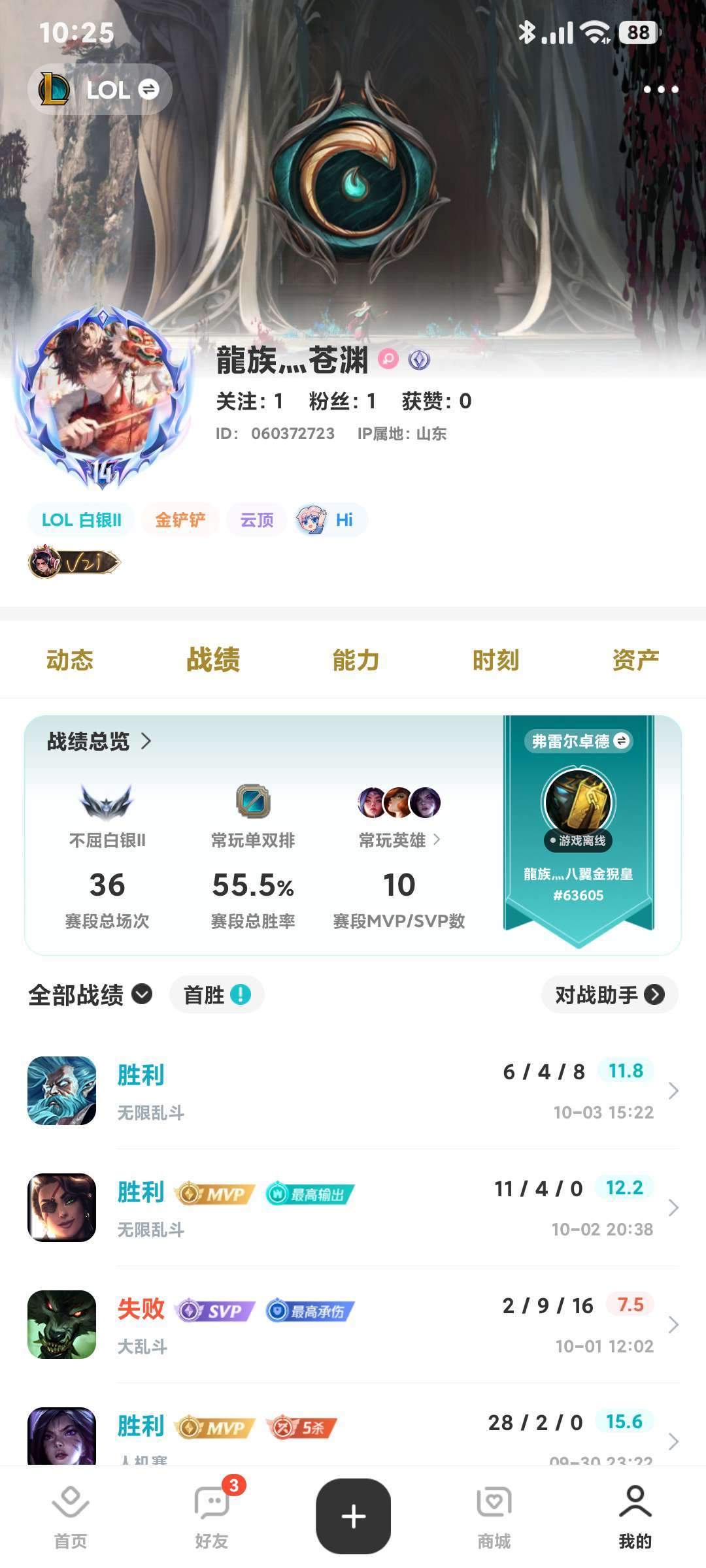The width and height of the screenshot is (706, 1568).
Task: Open 对战助手
Action: [x=609, y=995]
